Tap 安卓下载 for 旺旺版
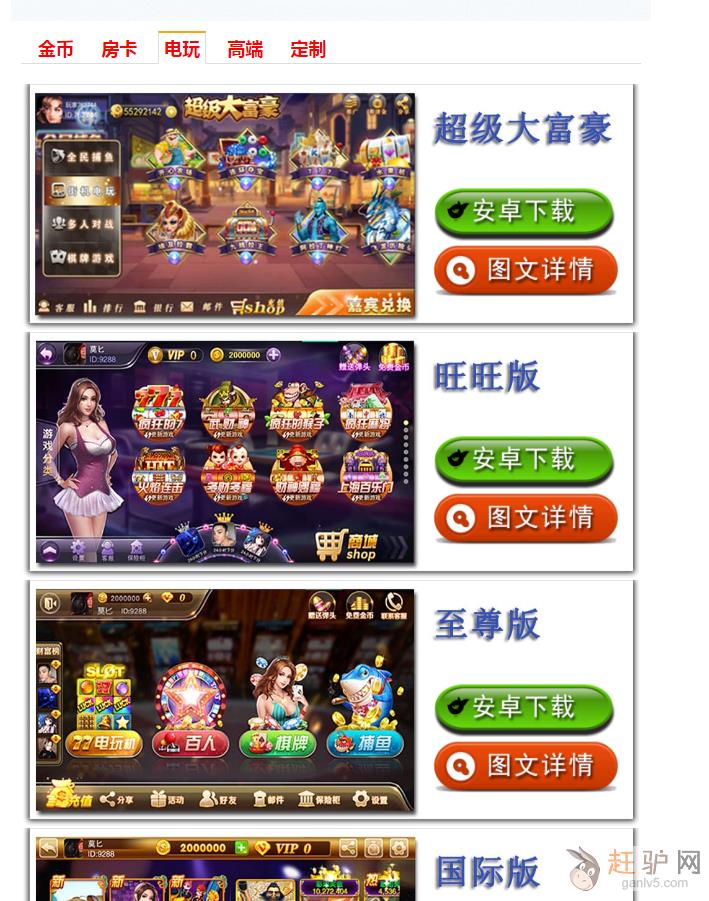 (x=524, y=460)
